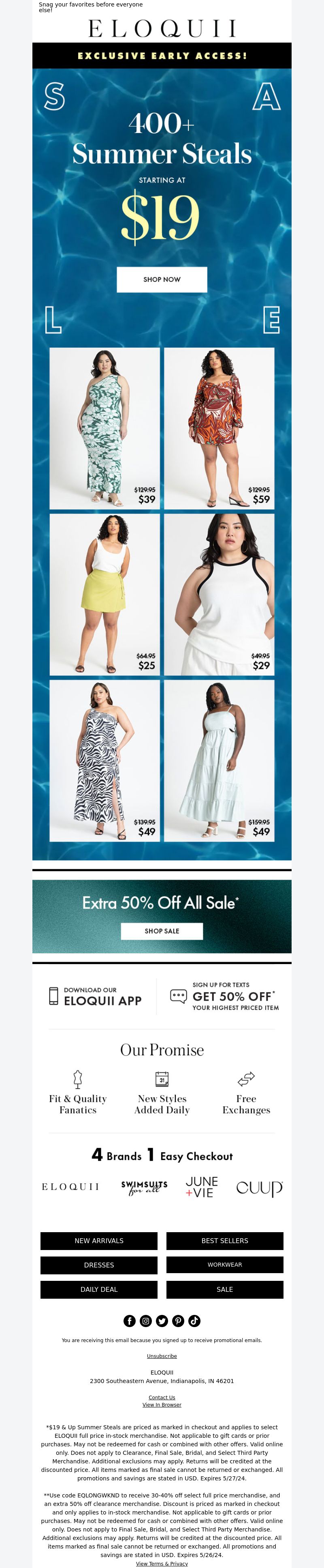View the white tank top at $29
This screenshot has width=324, height=1568.
tap(219, 594)
